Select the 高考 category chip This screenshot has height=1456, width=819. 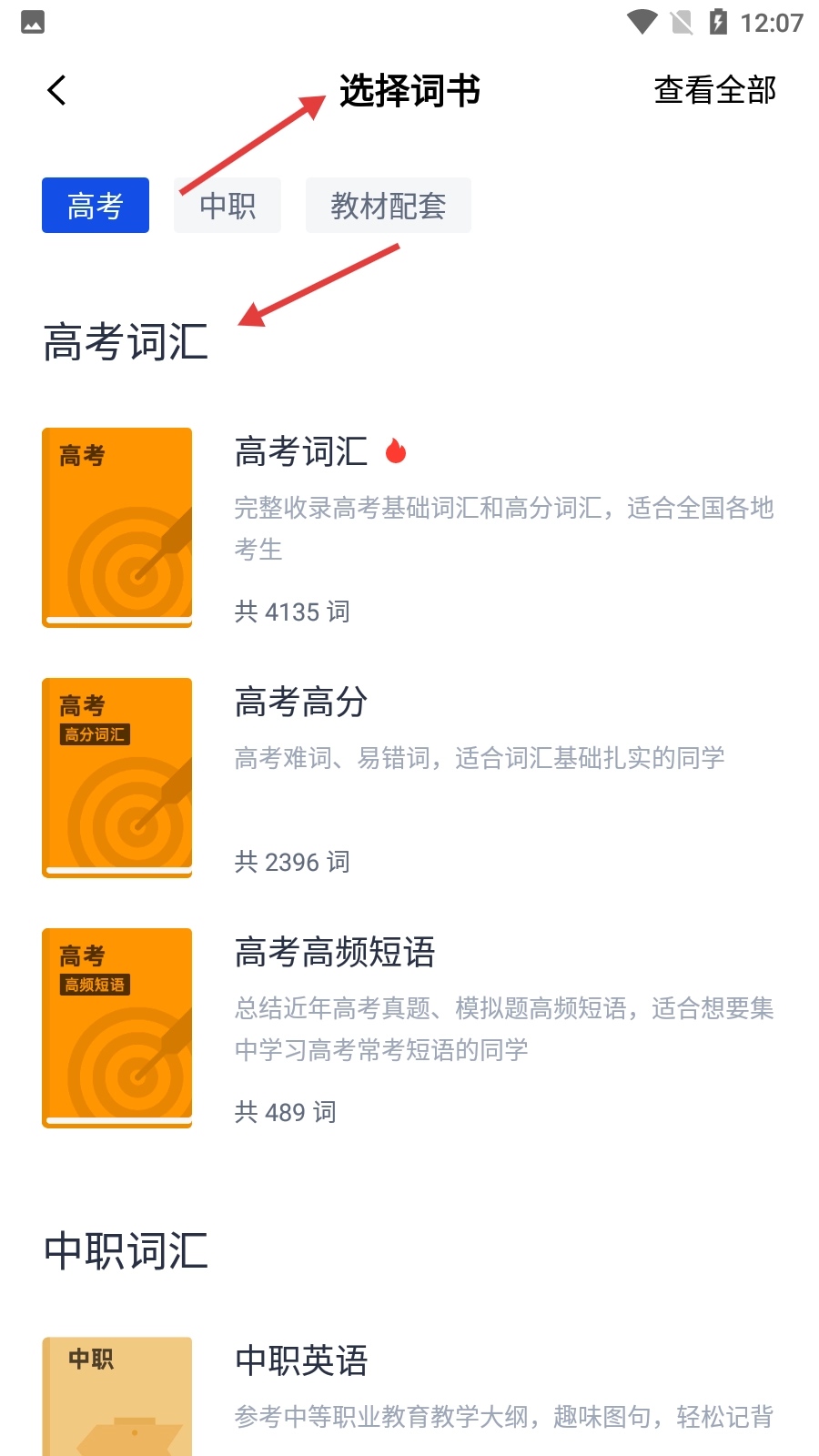pyautogui.click(x=96, y=206)
